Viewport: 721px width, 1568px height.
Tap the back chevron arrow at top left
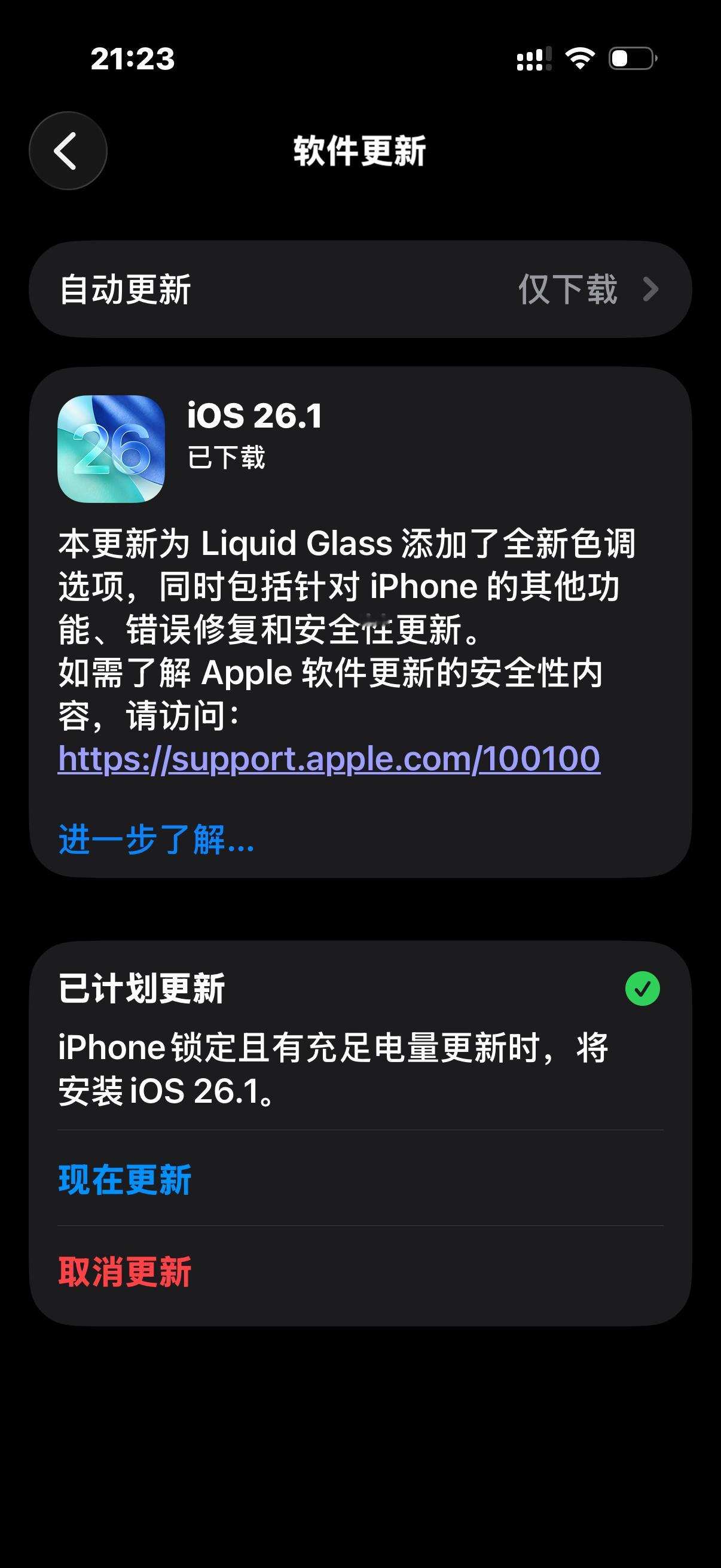click(68, 150)
